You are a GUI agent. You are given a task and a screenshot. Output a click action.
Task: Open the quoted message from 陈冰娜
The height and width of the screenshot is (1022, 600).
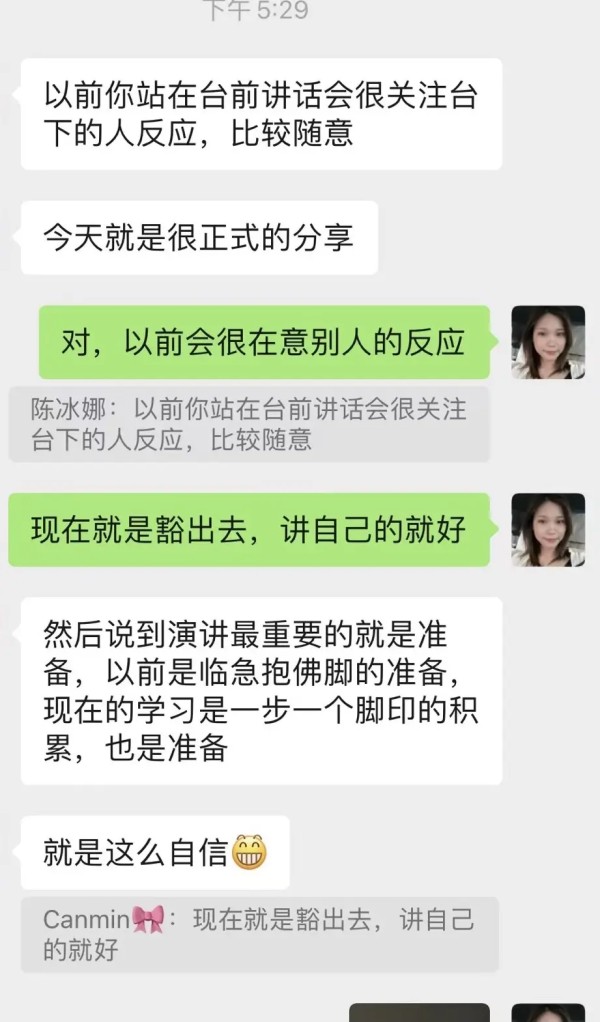pos(249,424)
